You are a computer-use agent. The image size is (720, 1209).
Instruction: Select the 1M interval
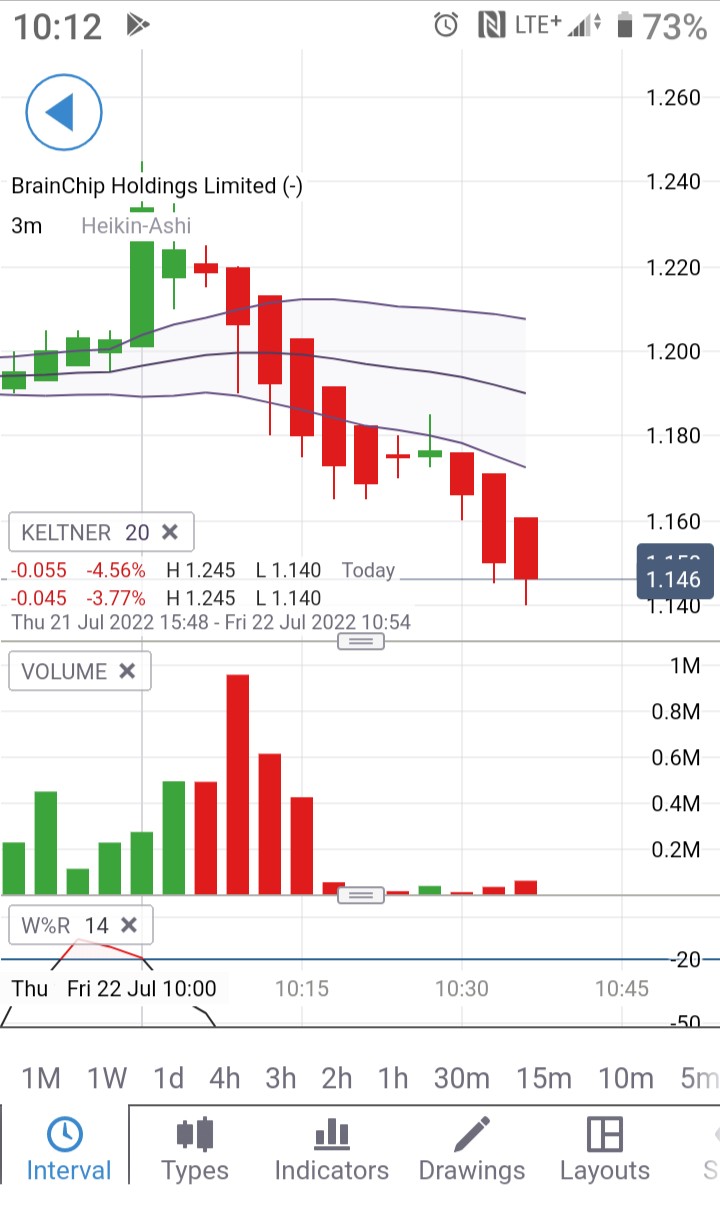[x=41, y=1078]
